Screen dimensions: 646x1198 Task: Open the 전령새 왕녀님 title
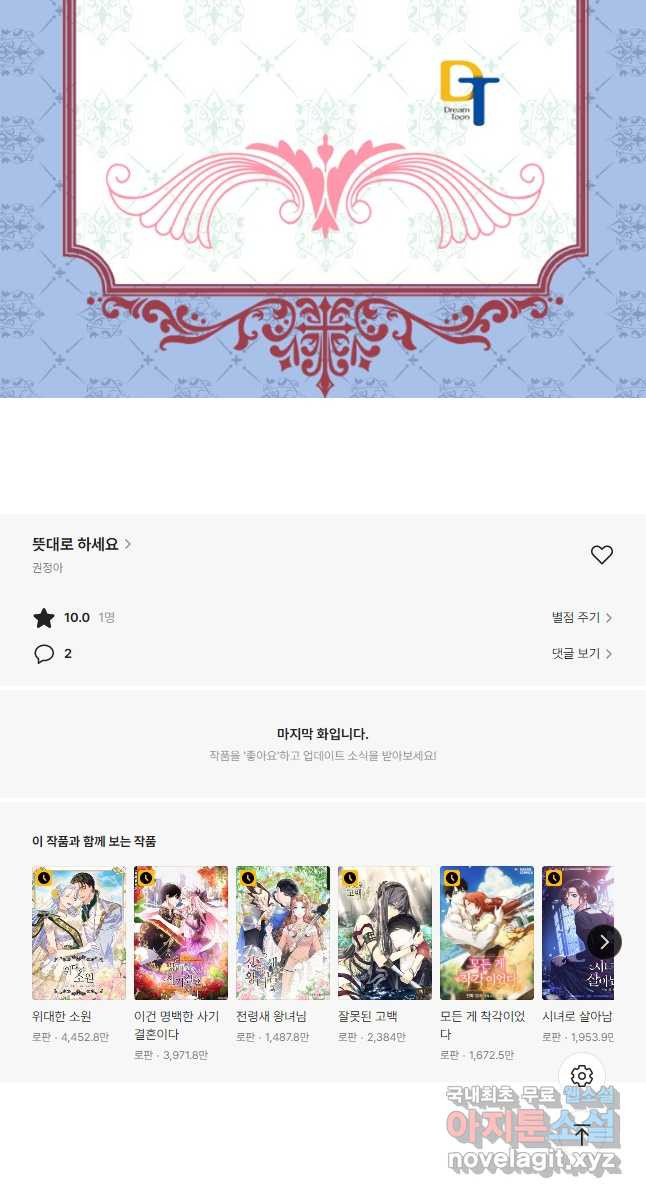coord(283,933)
